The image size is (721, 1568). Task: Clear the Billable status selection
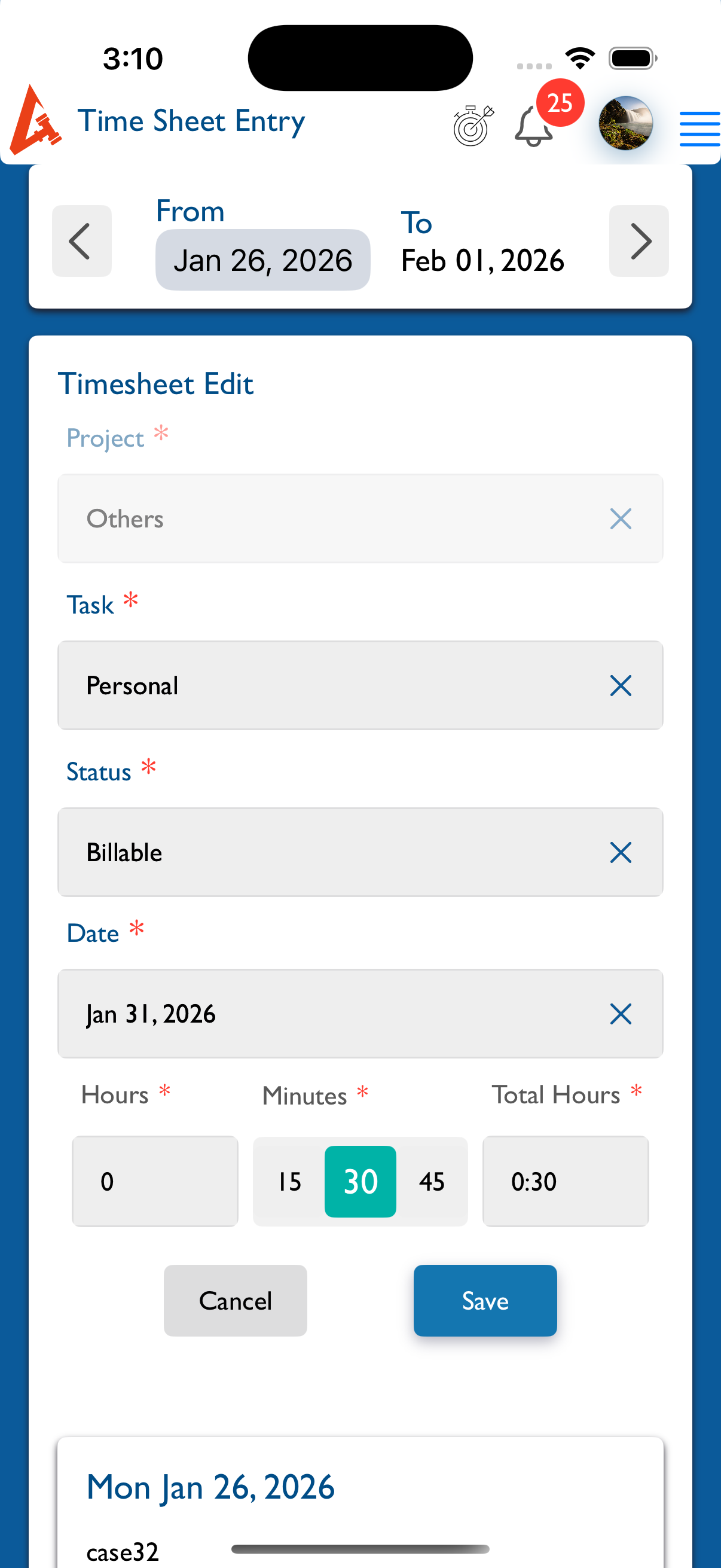[621, 852]
